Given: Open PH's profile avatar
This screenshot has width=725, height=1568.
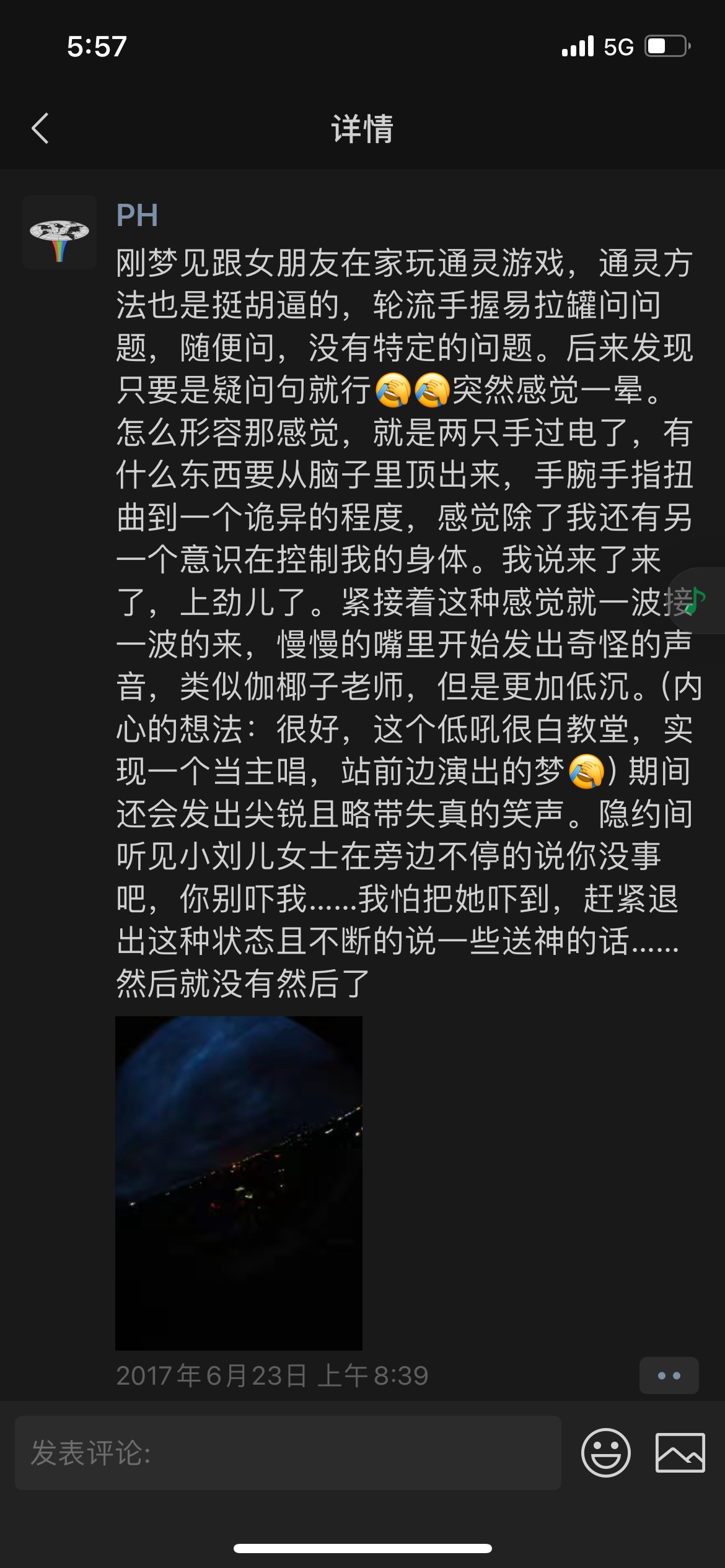Looking at the screenshot, I should pos(59,232).
